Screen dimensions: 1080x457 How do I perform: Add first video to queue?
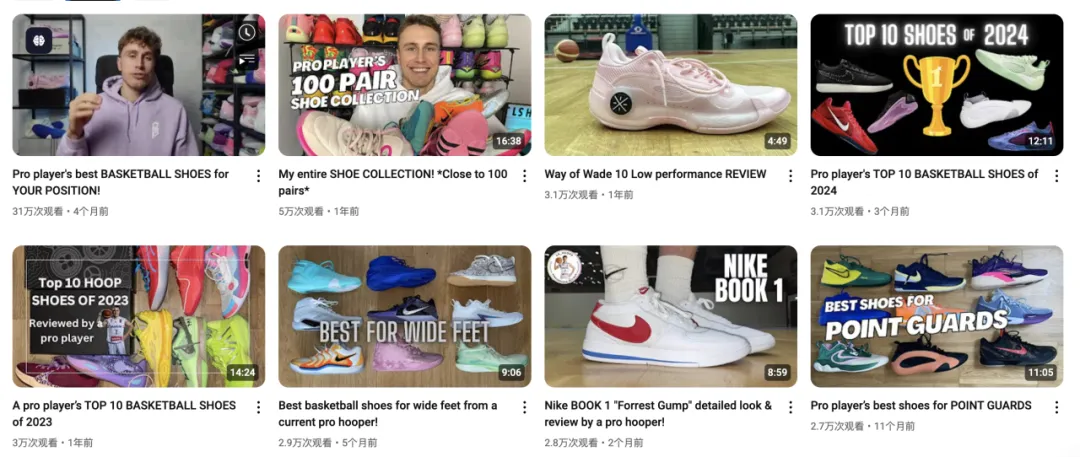click(247, 61)
